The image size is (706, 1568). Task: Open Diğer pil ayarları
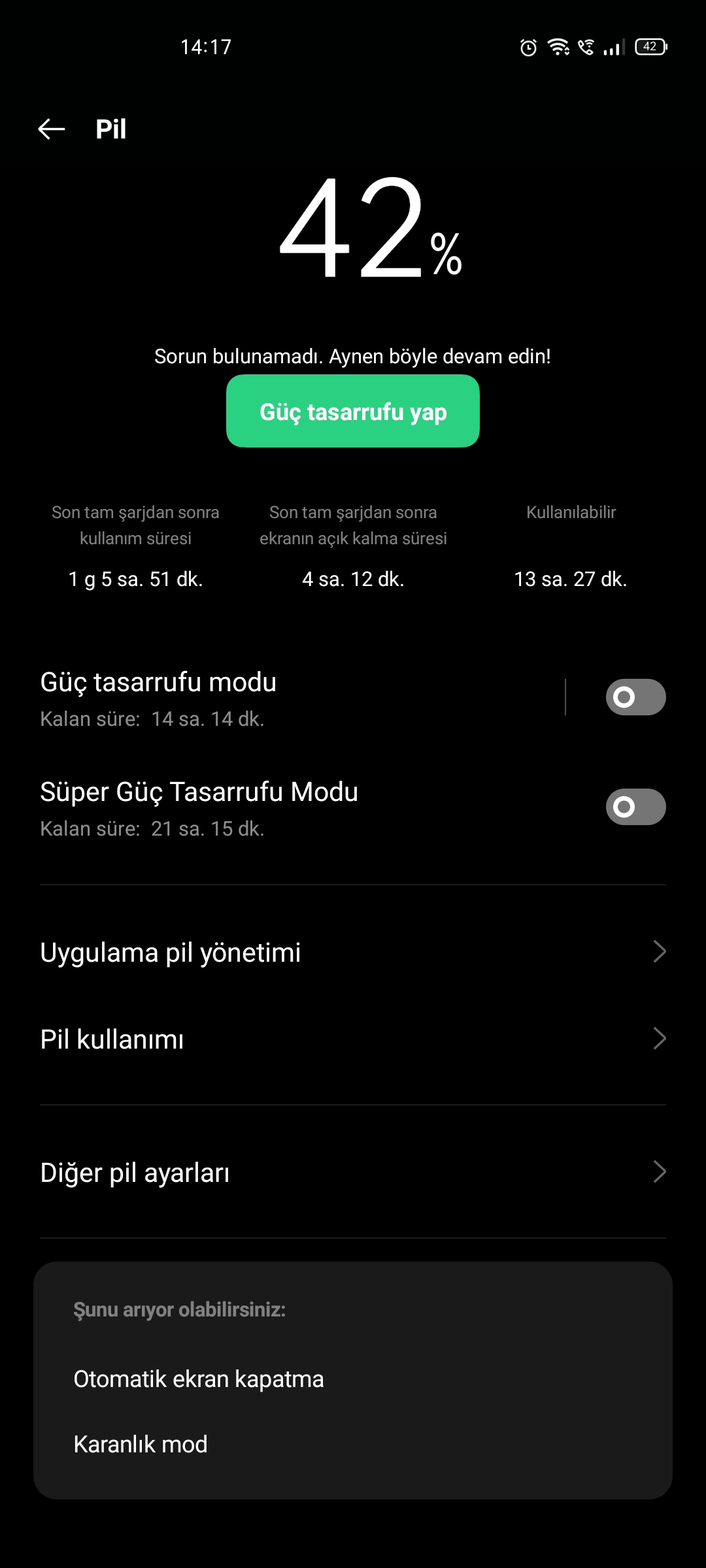coord(353,1172)
